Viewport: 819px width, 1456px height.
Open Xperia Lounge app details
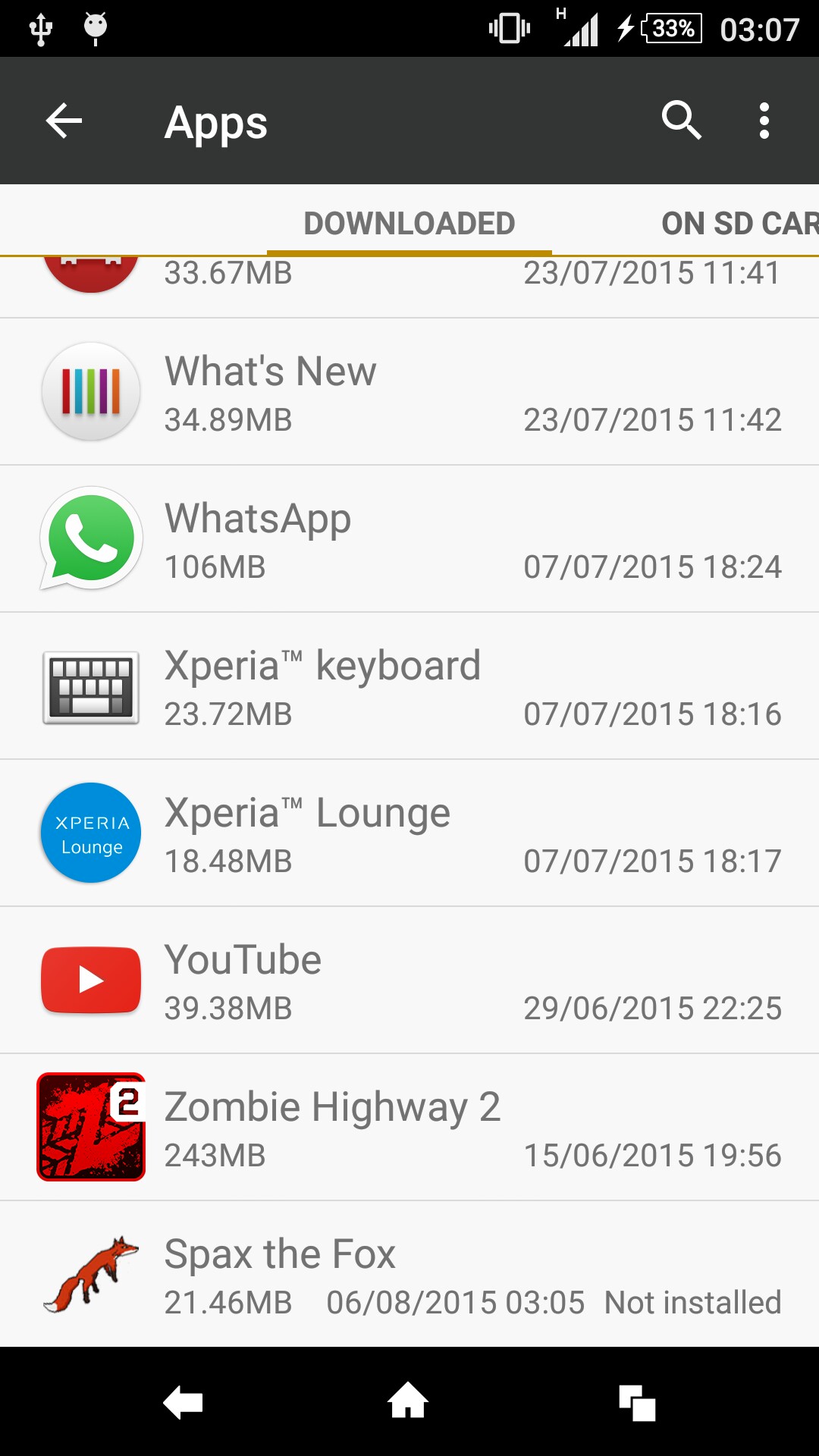(x=409, y=833)
